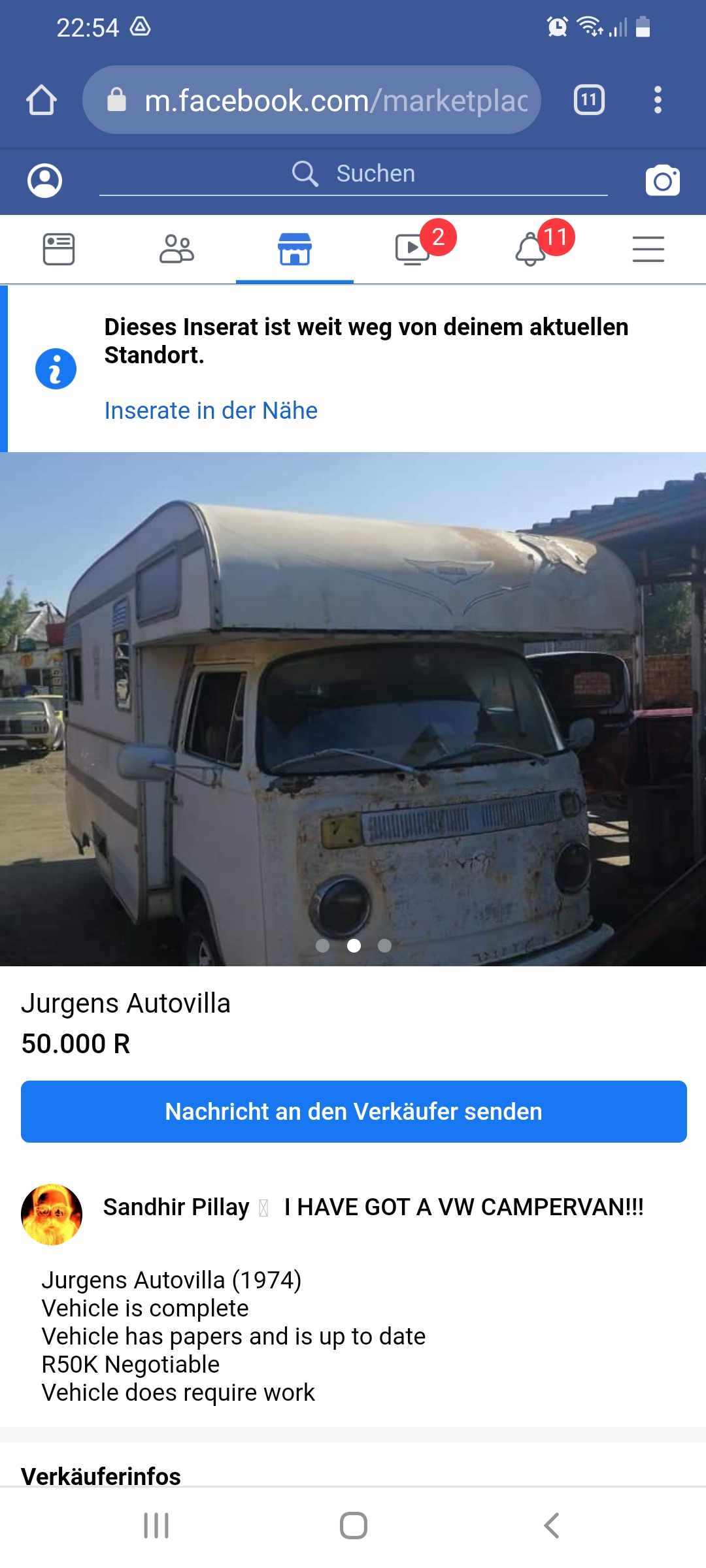Follow the 'Inserate in der Nähe' link
The image size is (706, 1568).
210,410
